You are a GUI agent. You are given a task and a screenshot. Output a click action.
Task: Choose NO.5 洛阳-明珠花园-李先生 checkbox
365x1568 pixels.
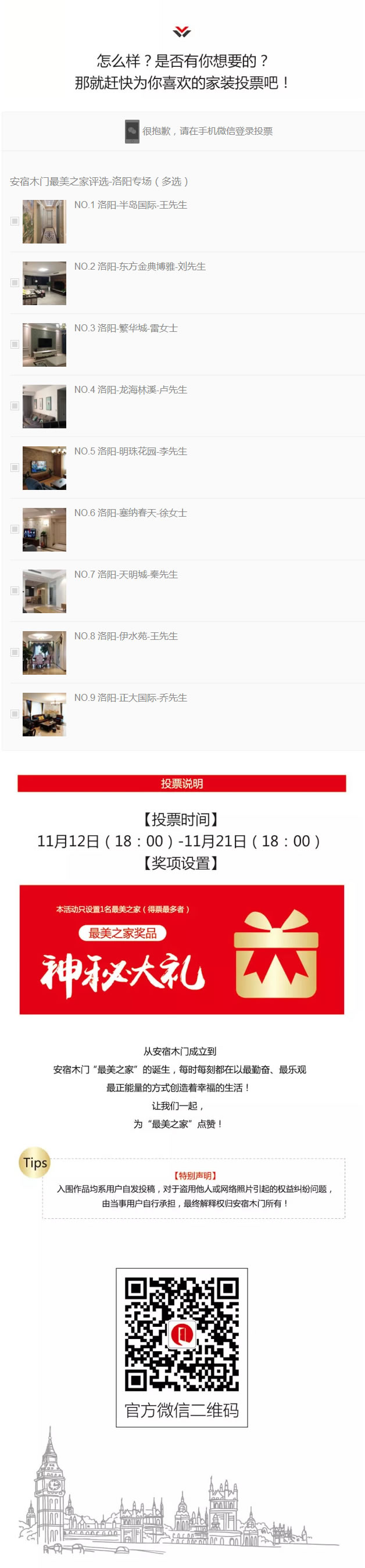[15, 467]
